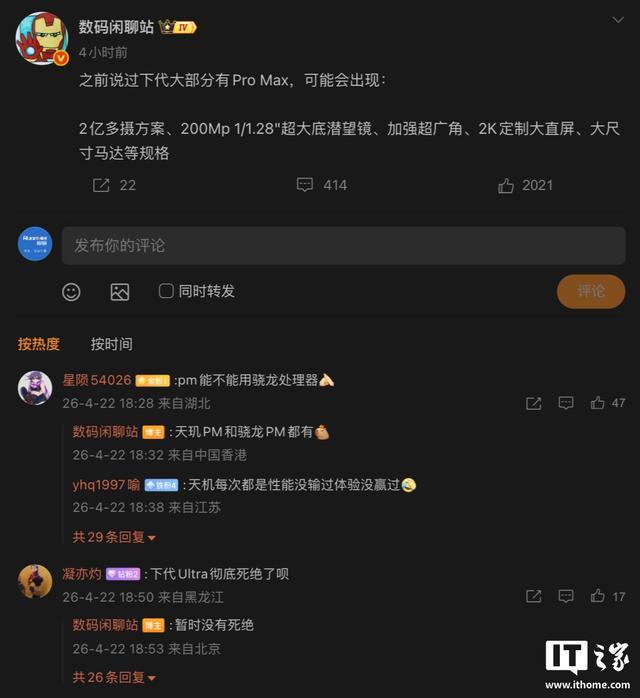The width and height of the screenshot is (640, 698).
Task: Open the post options chevron menu
Action: [618, 18]
